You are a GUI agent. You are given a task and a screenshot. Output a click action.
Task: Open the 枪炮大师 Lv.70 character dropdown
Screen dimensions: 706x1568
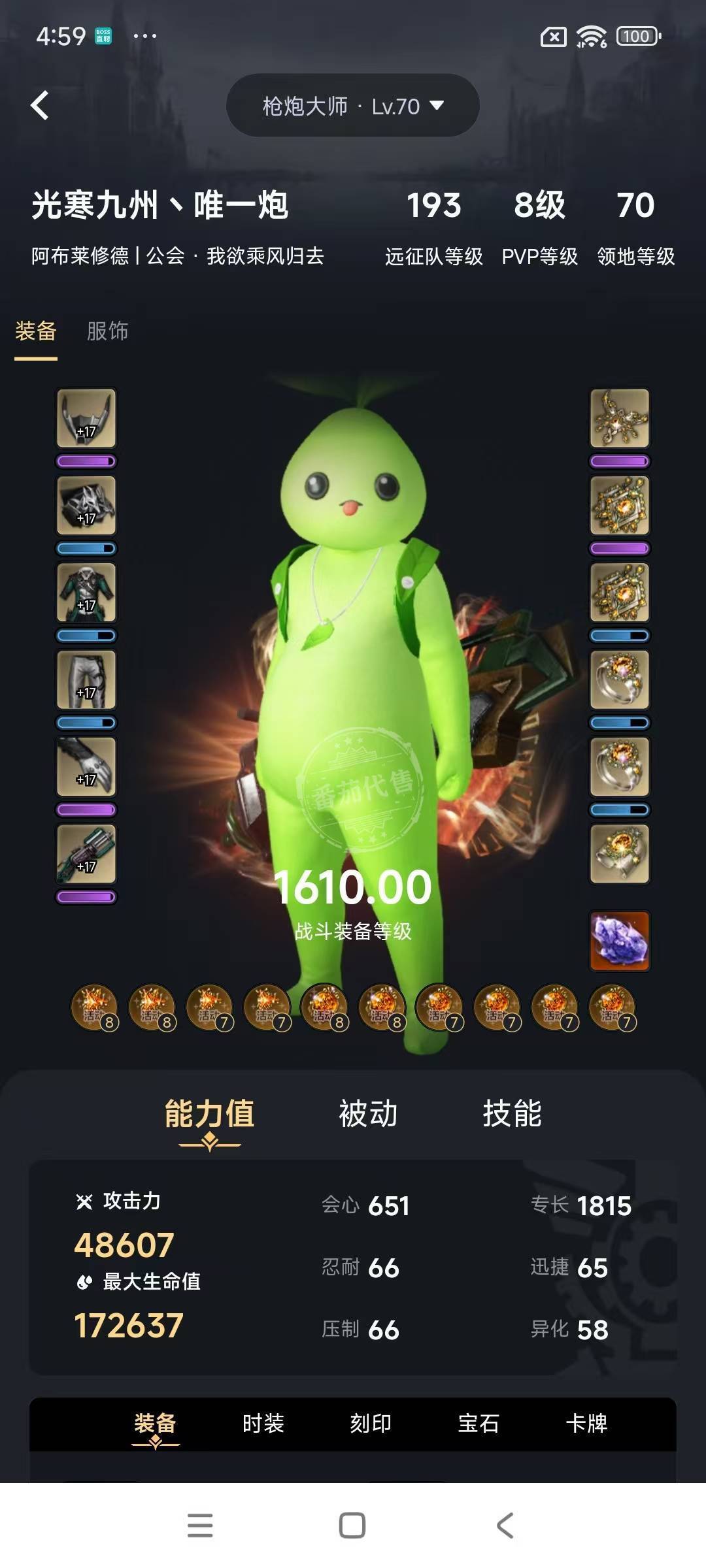click(352, 106)
